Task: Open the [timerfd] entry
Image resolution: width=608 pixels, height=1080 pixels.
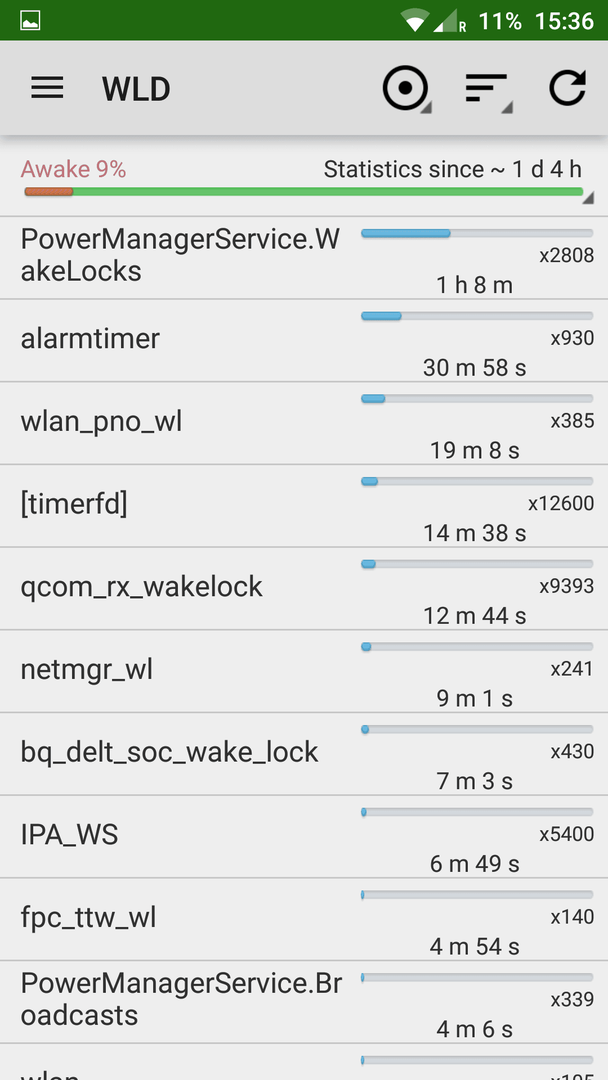Action: point(304,506)
